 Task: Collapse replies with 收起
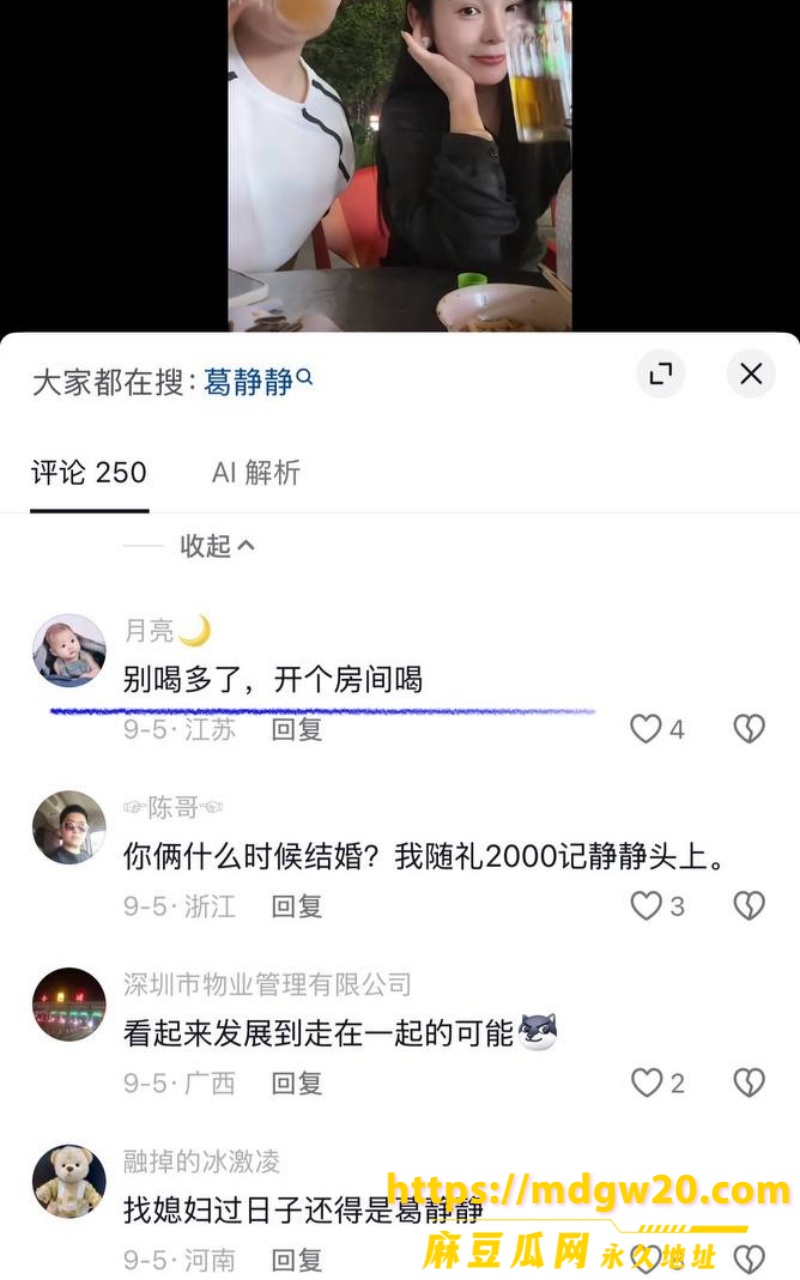(x=217, y=546)
